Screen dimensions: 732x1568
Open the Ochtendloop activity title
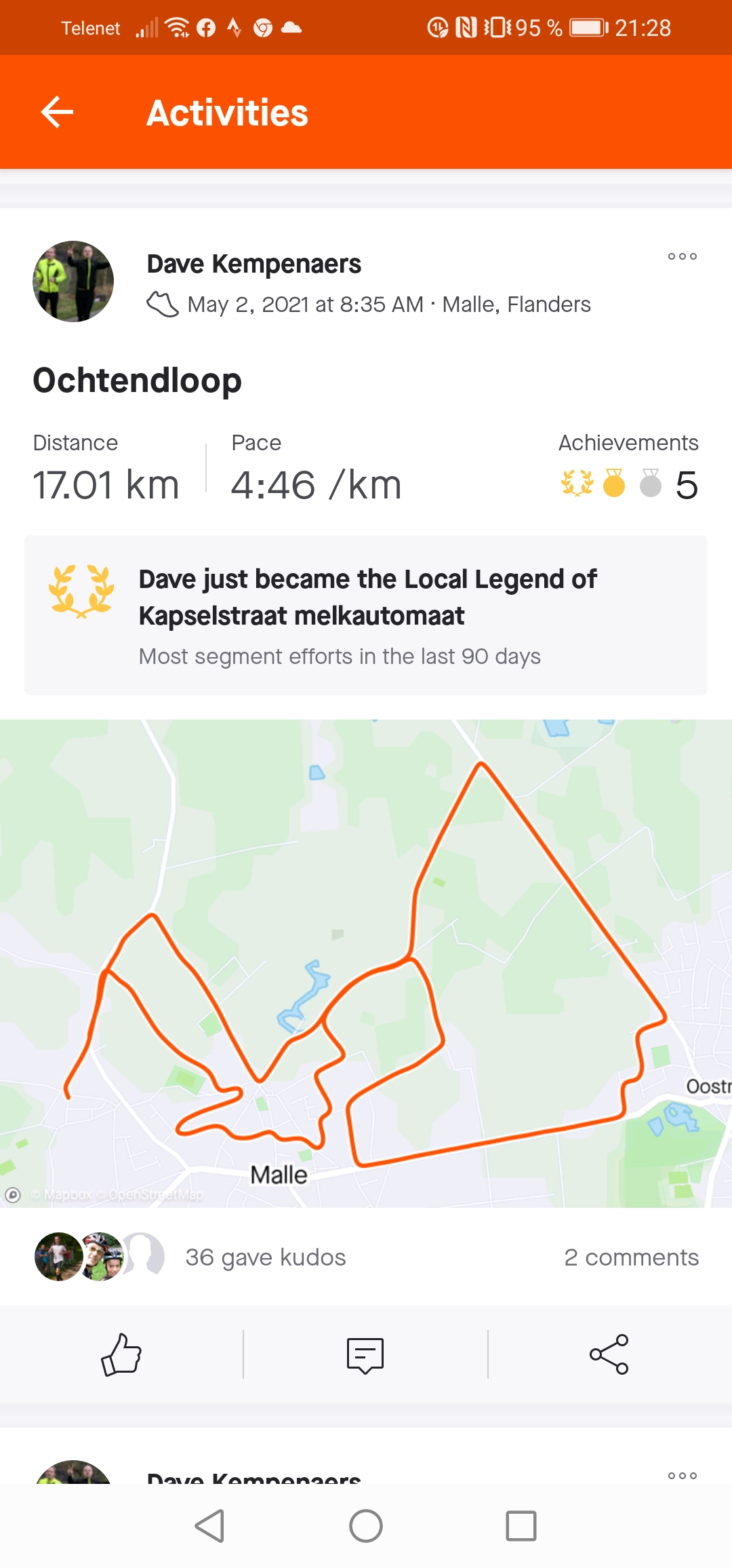[x=138, y=380]
